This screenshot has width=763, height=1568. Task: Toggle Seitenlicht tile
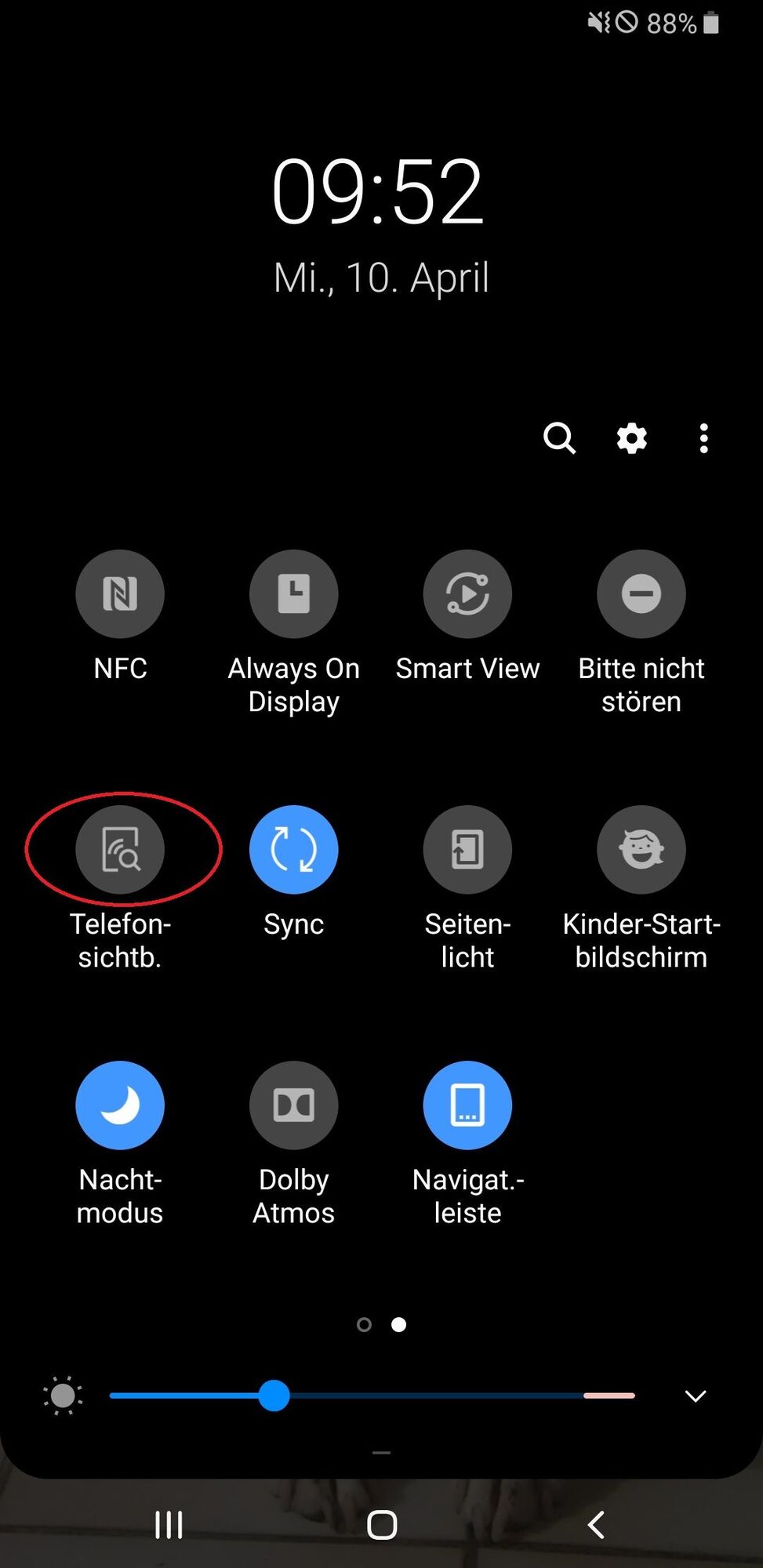coord(467,849)
